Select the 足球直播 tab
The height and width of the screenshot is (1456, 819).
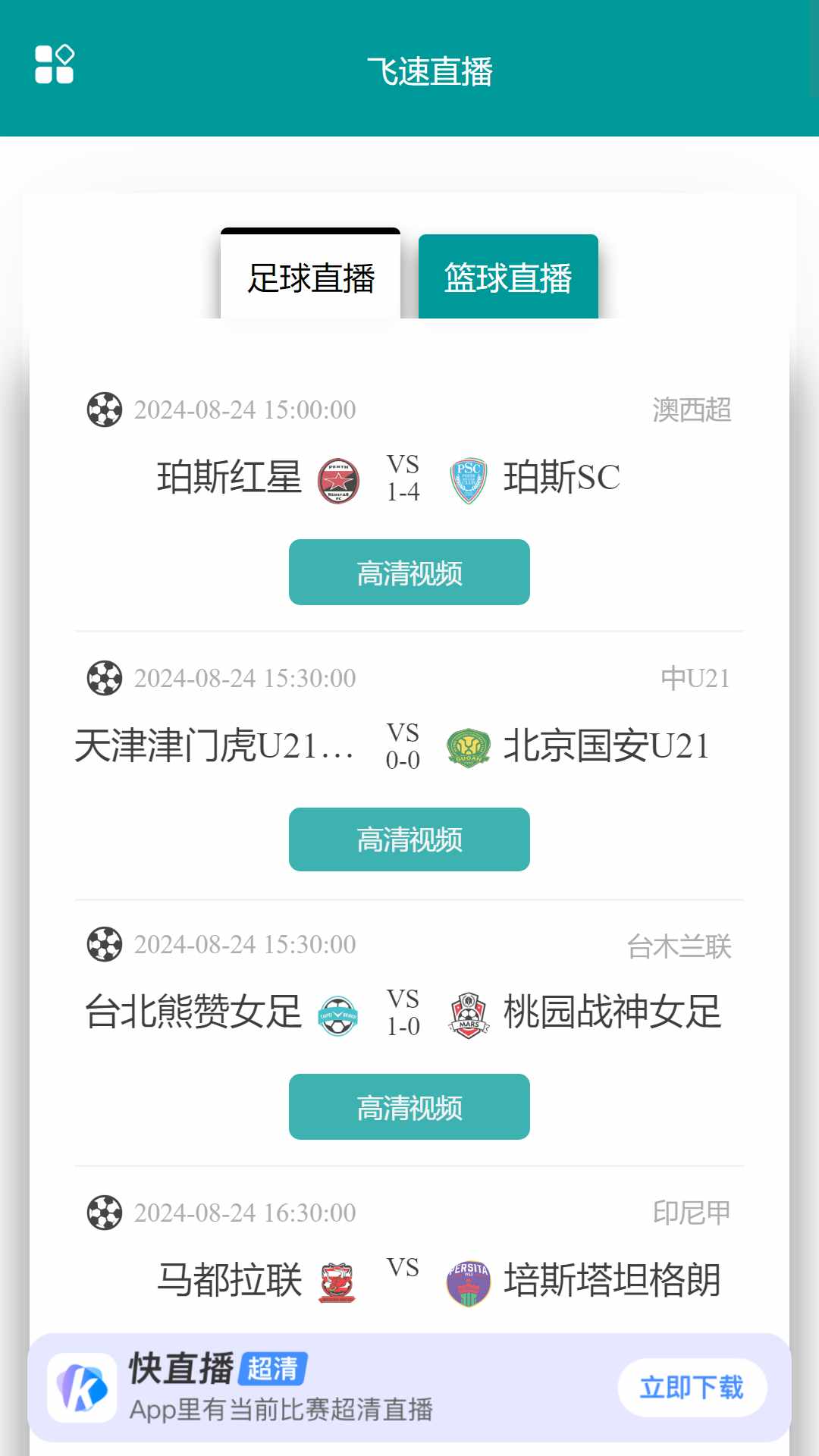(x=310, y=275)
